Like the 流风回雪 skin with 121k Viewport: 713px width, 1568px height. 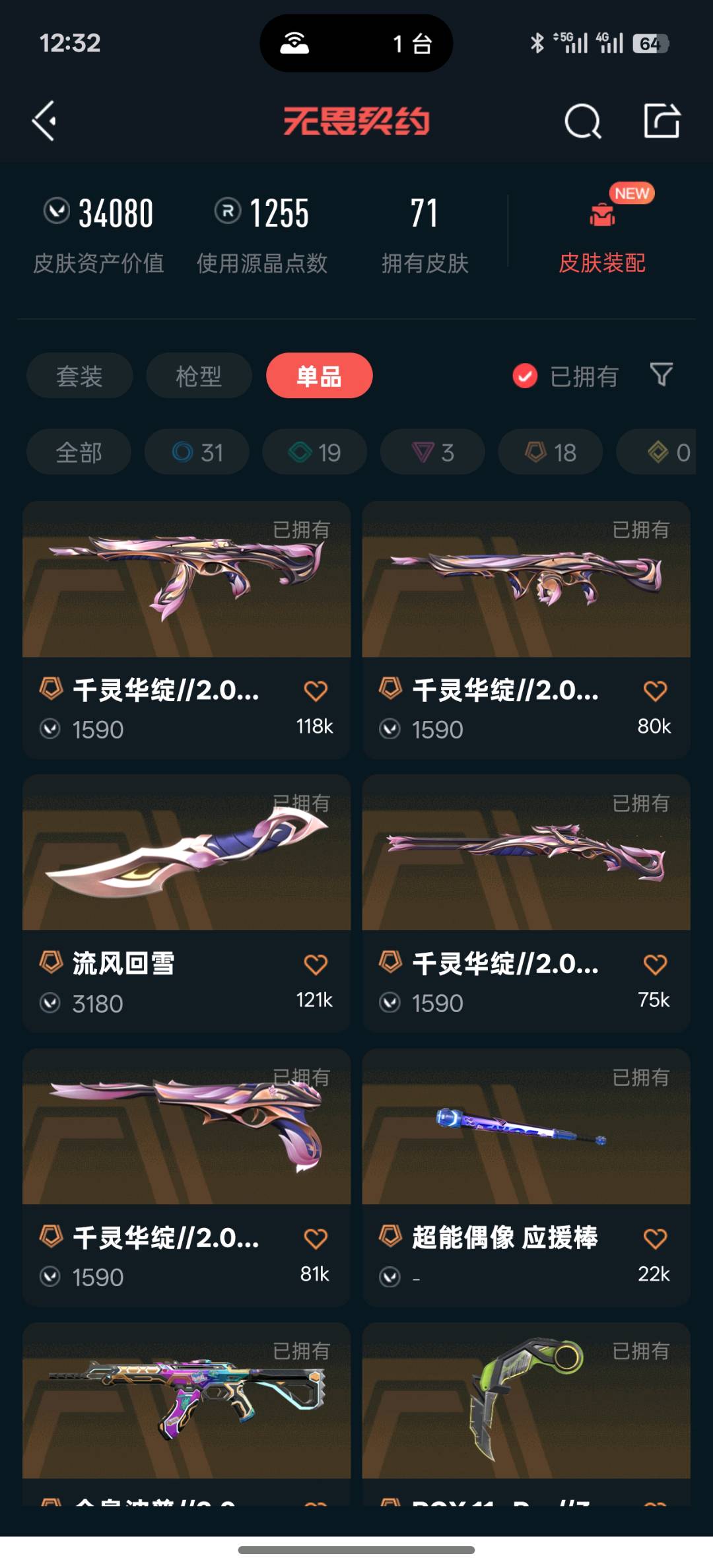tap(316, 965)
